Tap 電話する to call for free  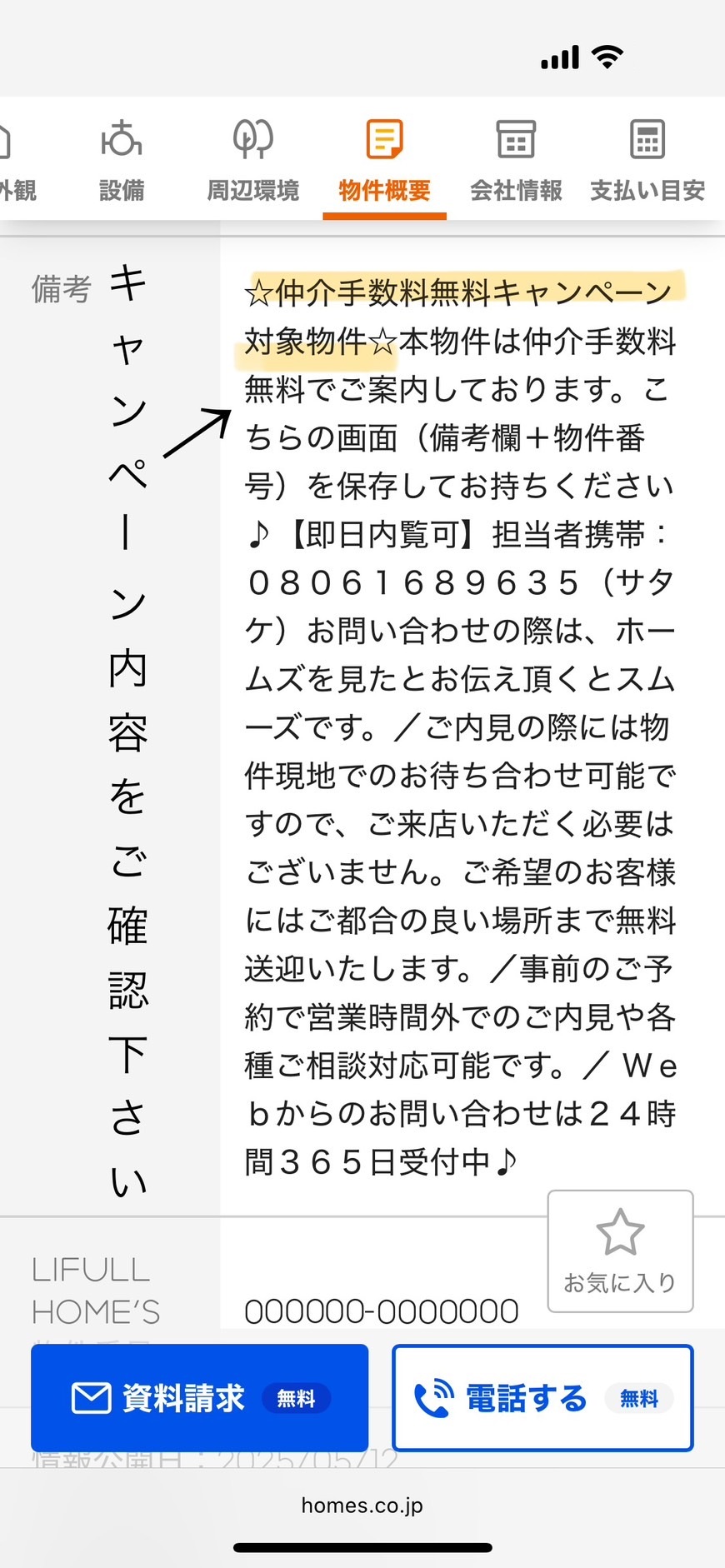pyautogui.click(x=542, y=1398)
